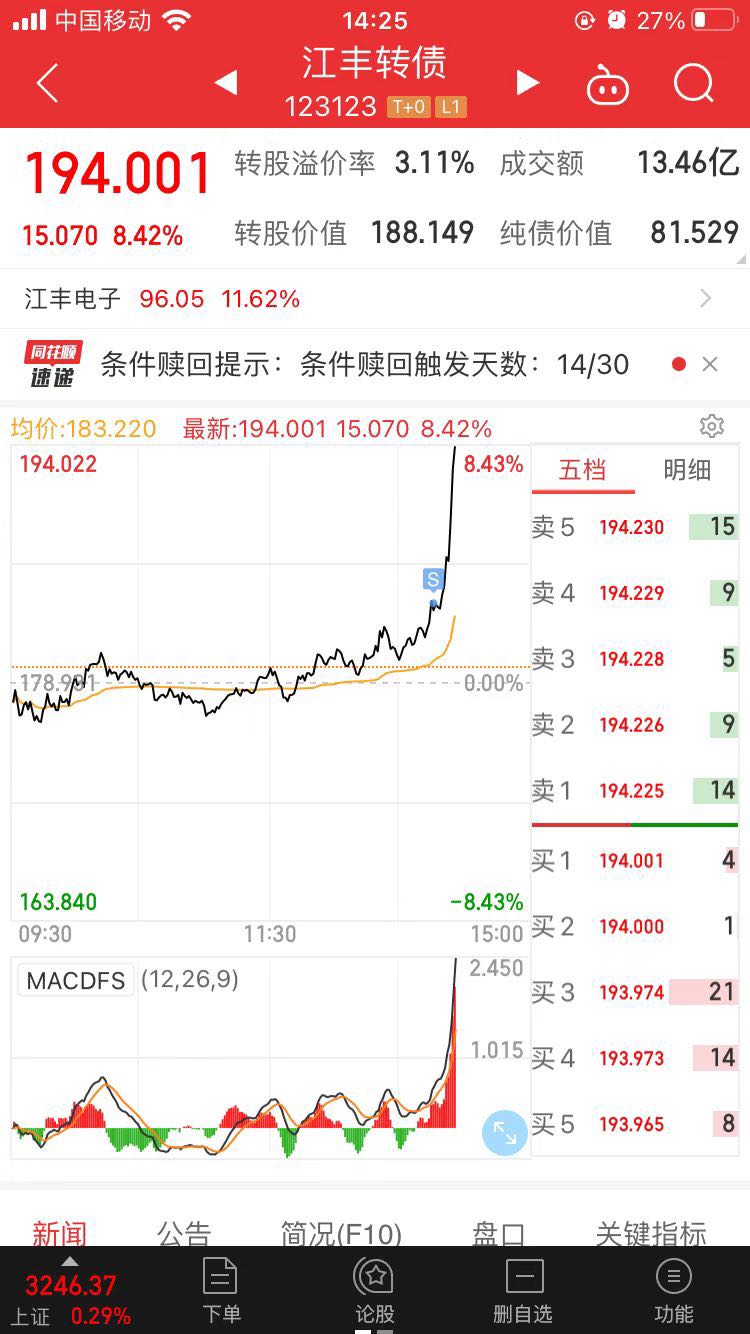Switch to the previous stock with left triangle

pyautogui.click(x=226, y=83)
